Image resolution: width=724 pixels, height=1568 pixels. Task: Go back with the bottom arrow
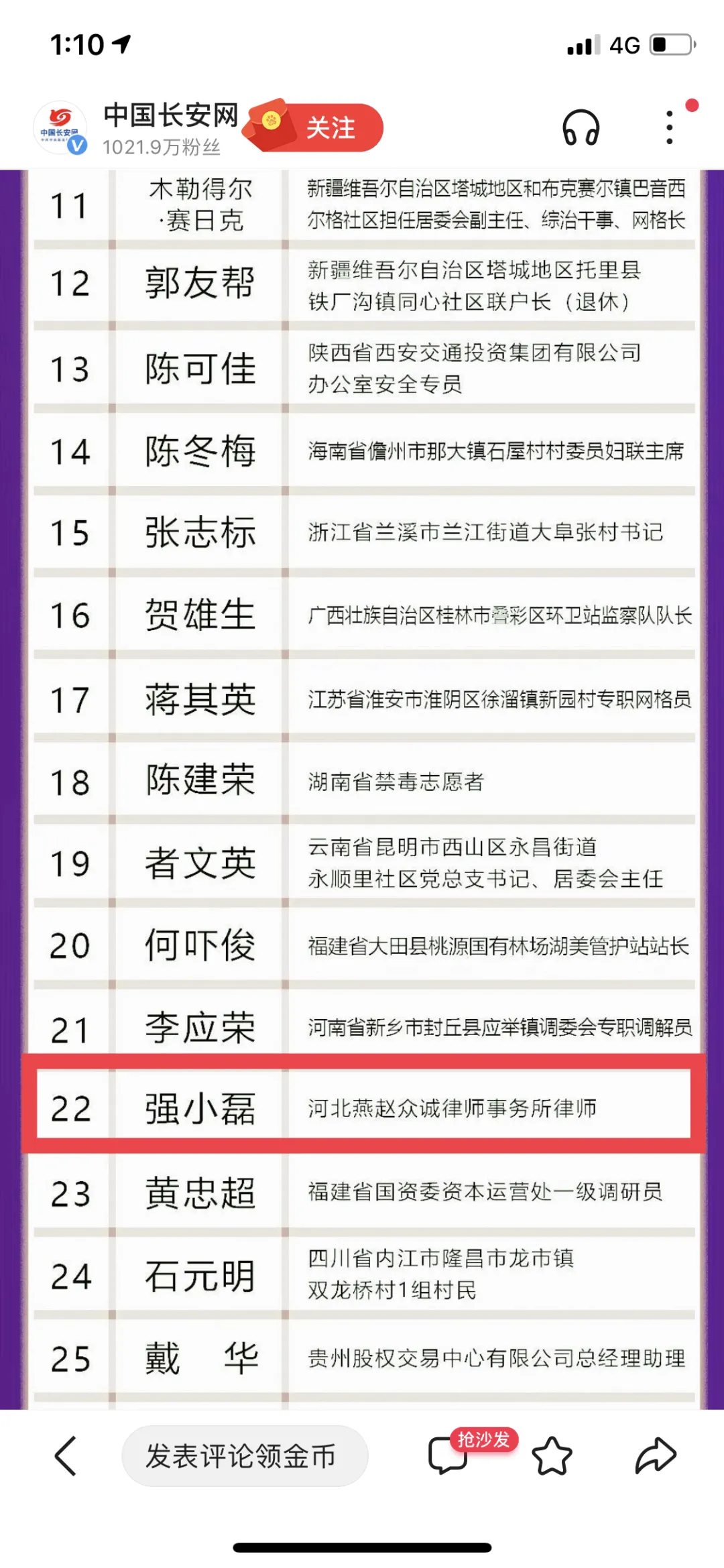pos(66,1455)
